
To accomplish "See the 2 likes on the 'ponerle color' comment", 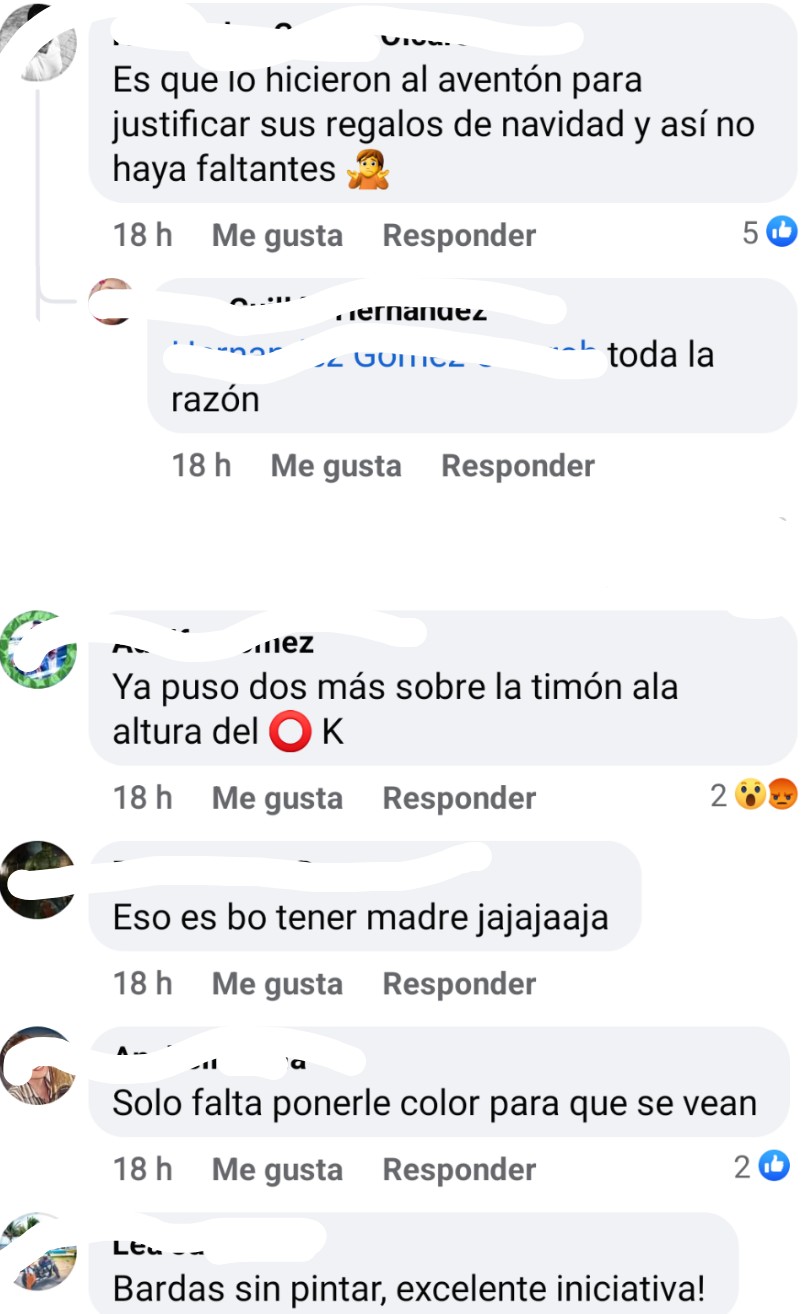I will point(762,1166).
